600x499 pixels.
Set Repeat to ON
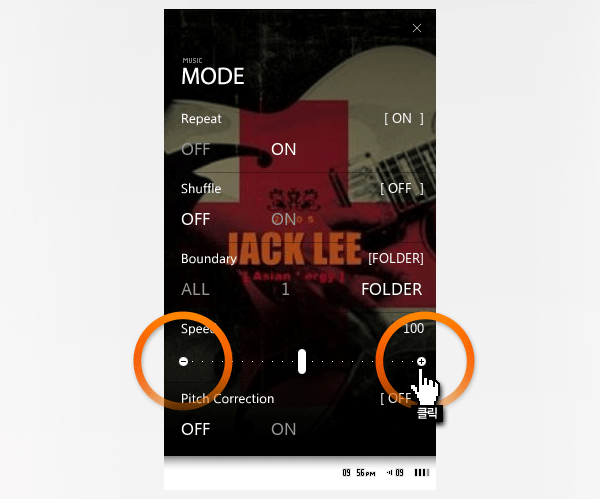pos(284,149)
